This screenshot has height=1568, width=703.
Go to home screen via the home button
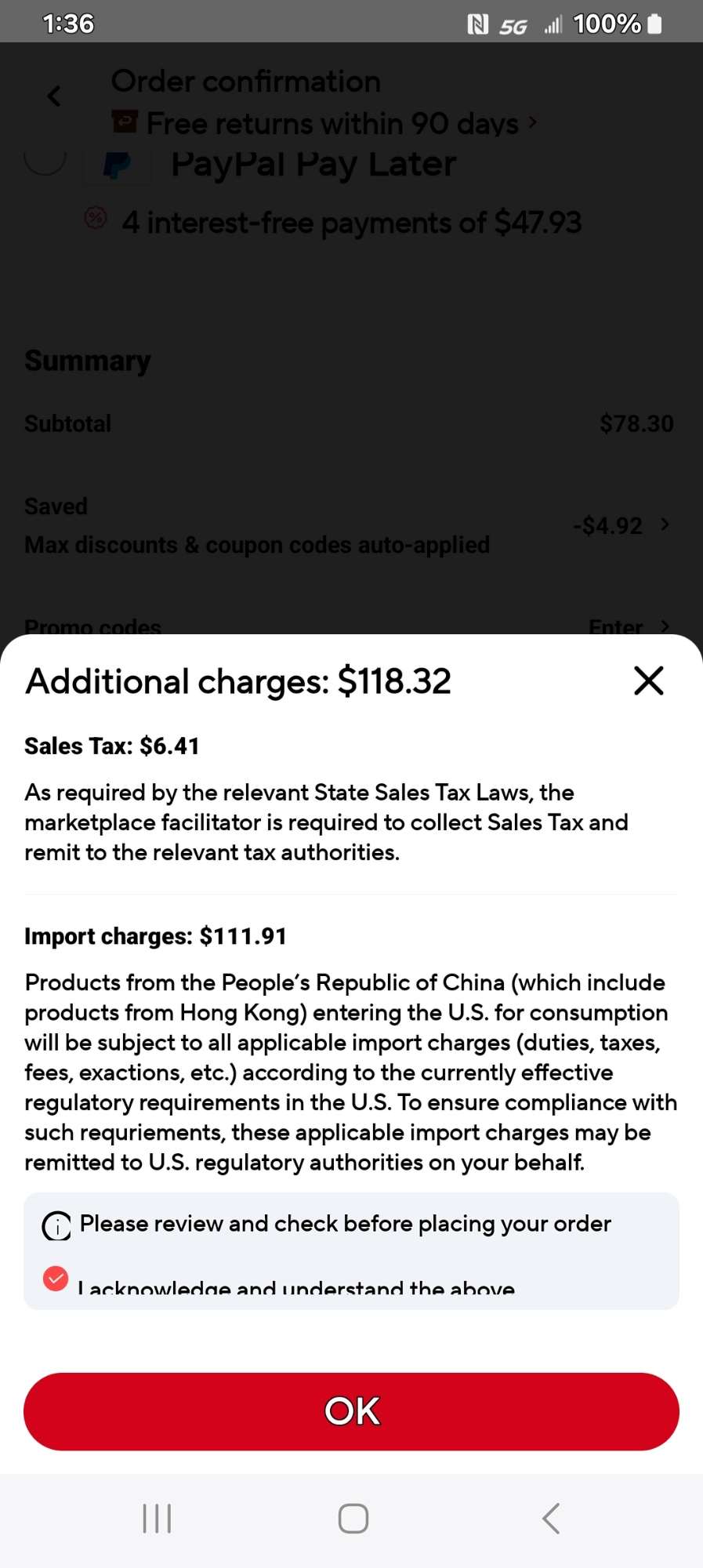point(353,1519)
